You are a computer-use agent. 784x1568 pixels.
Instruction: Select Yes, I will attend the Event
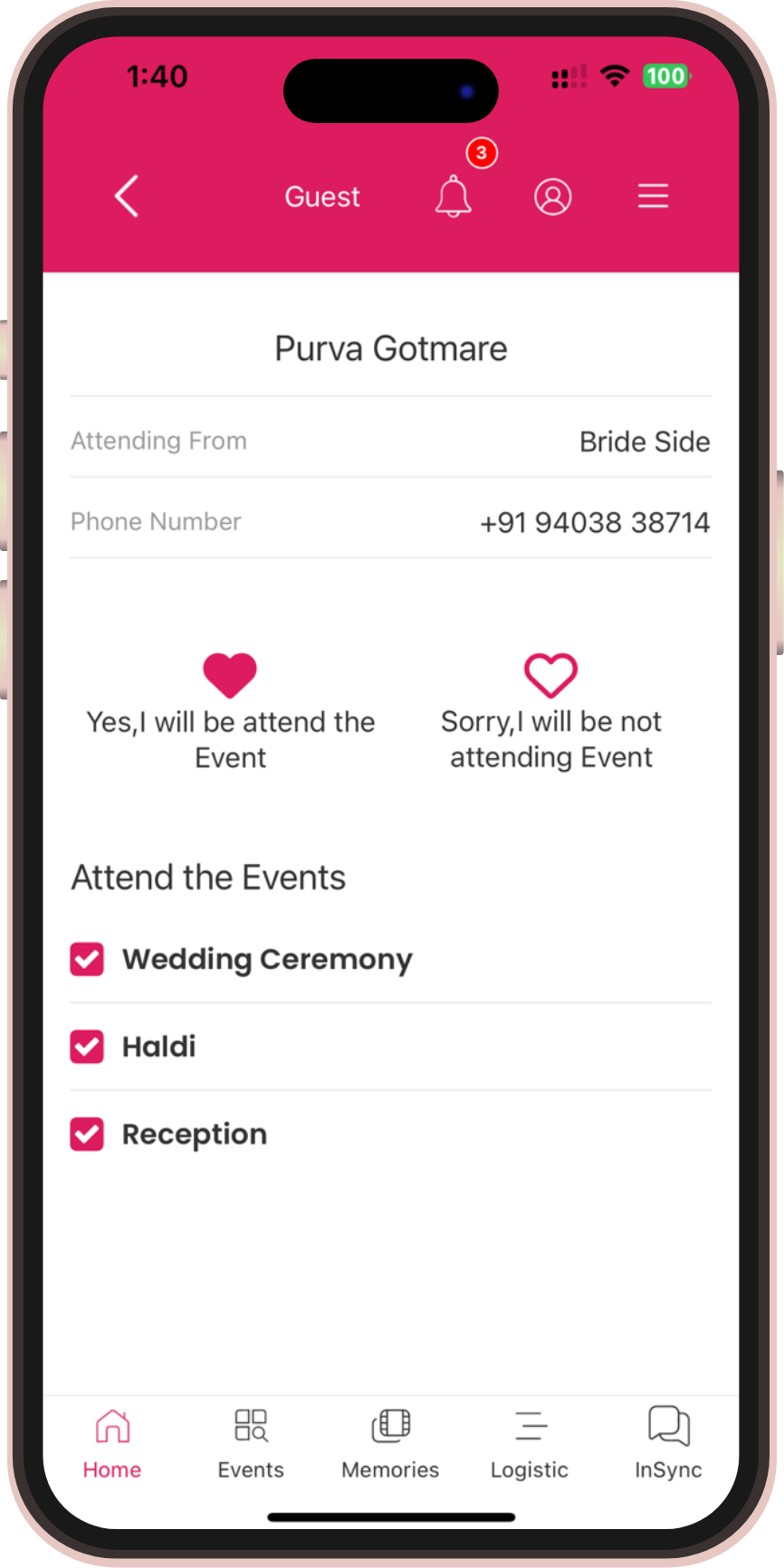(230, 676)
